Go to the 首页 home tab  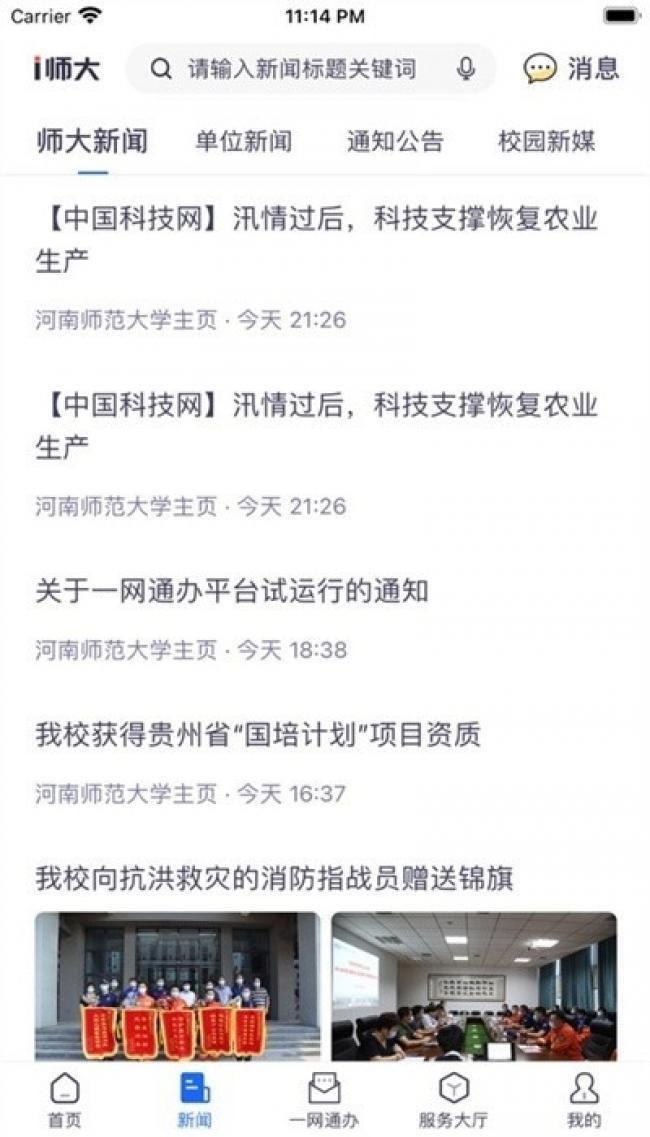tap(65, 1101)
